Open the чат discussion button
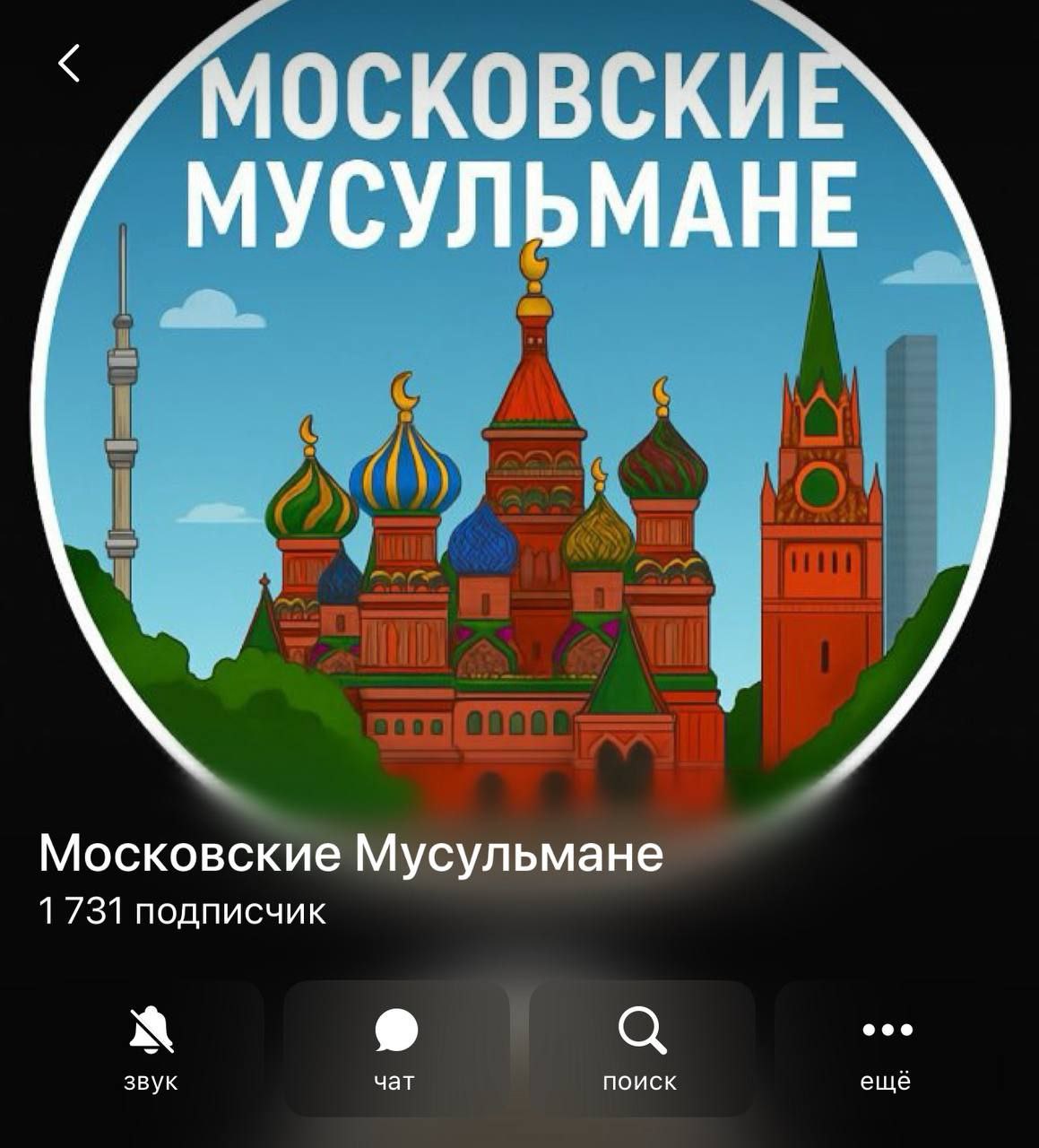1039x1148 pixels. 396,1048
